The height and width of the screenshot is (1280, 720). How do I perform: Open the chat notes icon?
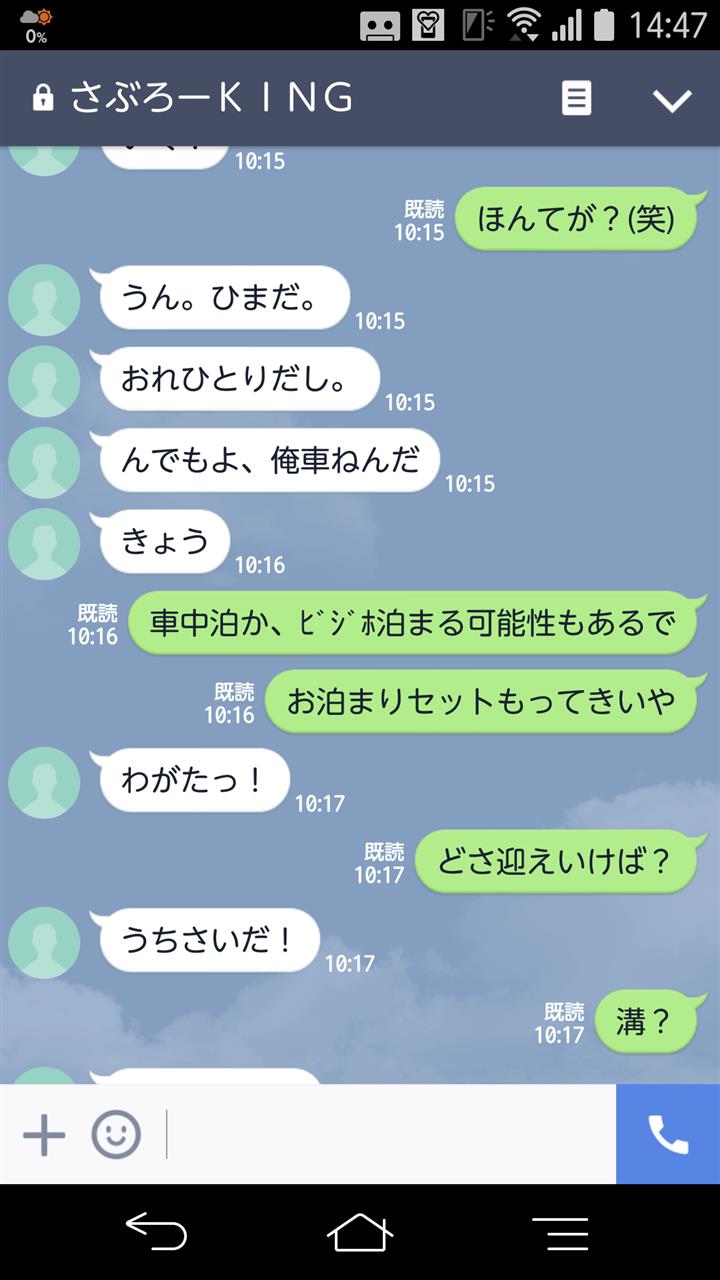click(x=576, y=98)
